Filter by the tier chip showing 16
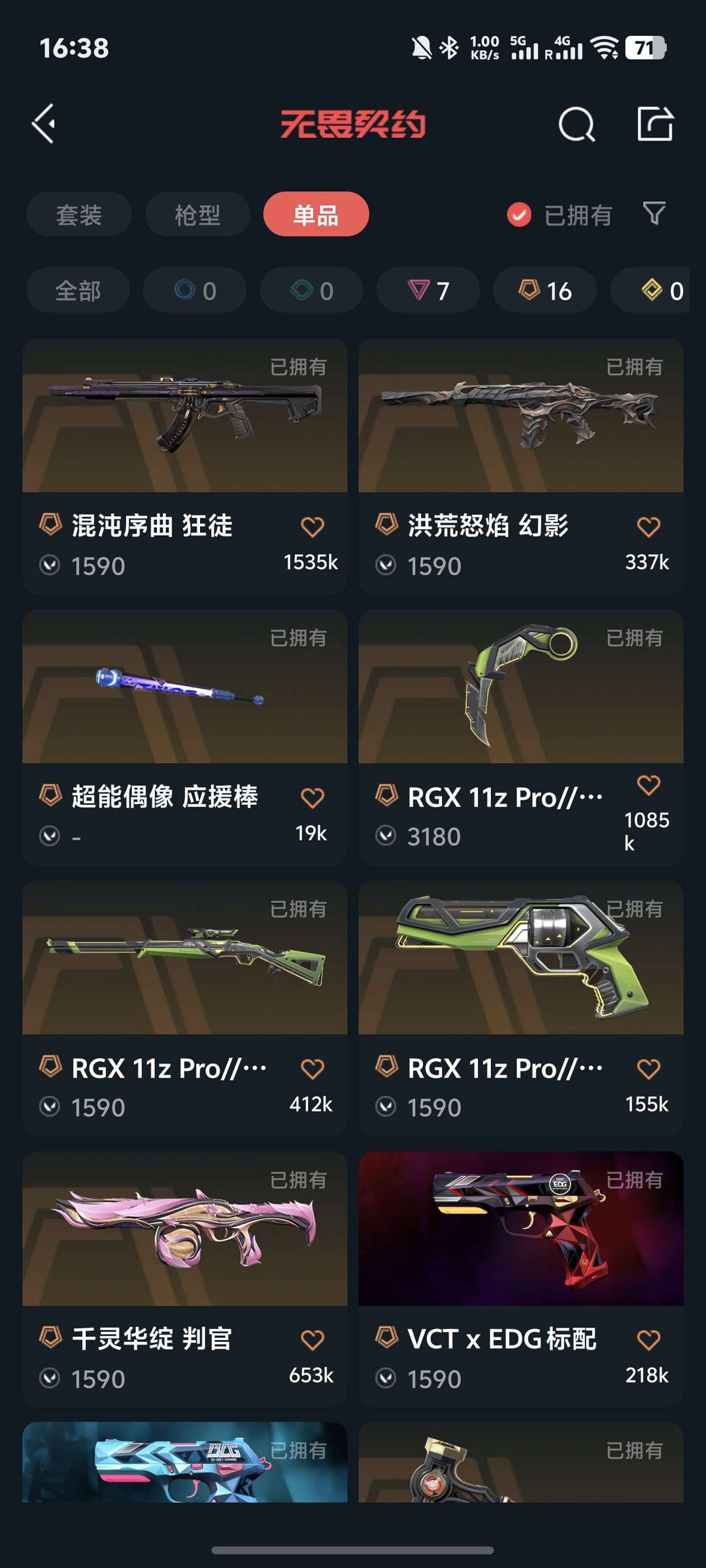Screen dimensions: 706x1568 [545, 291]
